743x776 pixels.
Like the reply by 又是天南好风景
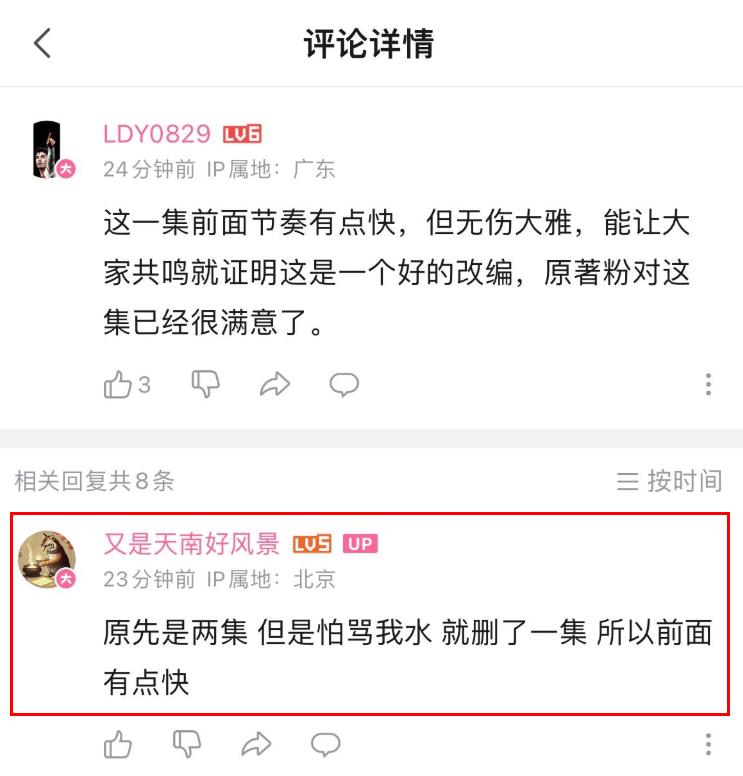118,743
